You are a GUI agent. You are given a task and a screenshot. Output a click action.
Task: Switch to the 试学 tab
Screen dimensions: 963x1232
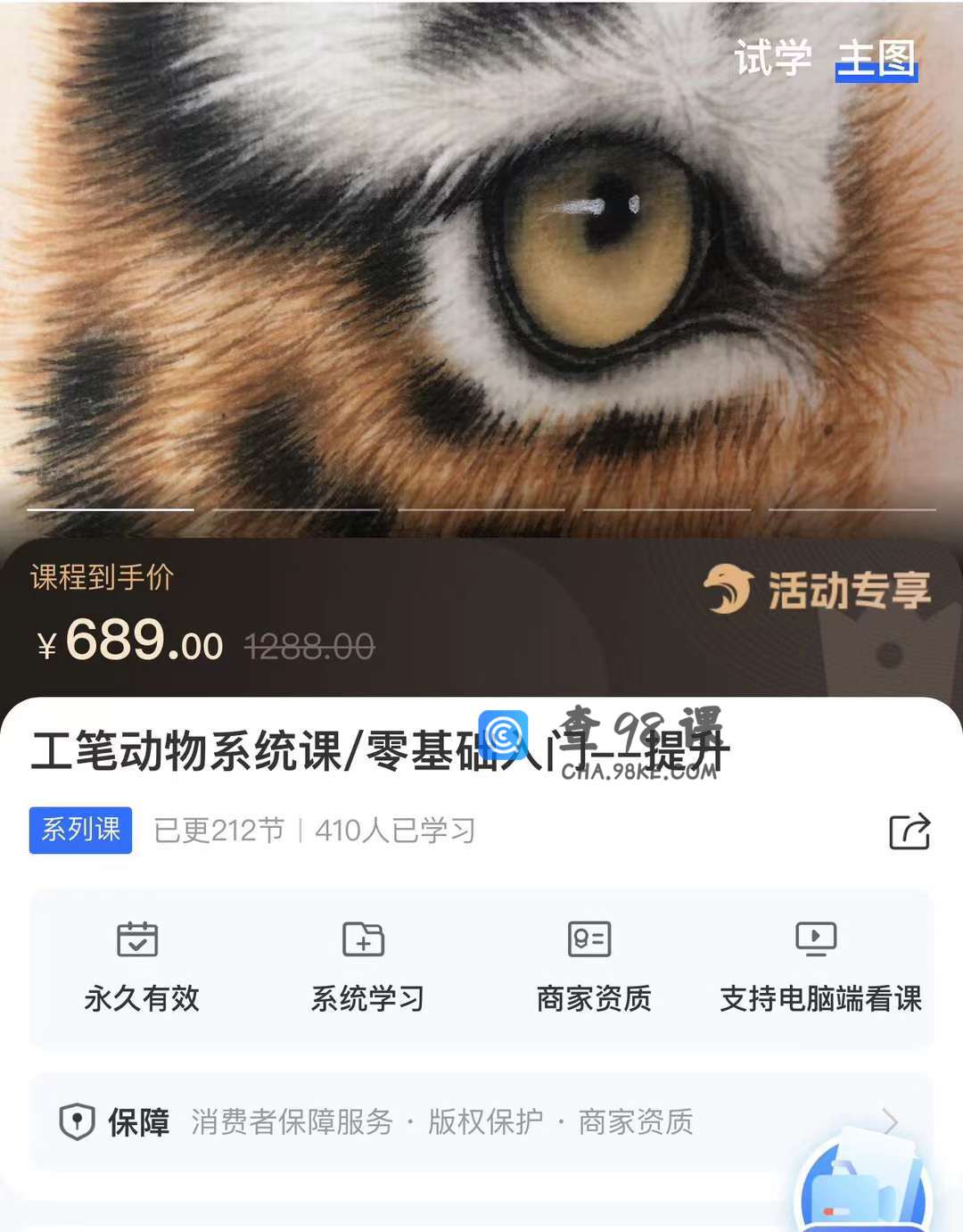coord(772,59)
